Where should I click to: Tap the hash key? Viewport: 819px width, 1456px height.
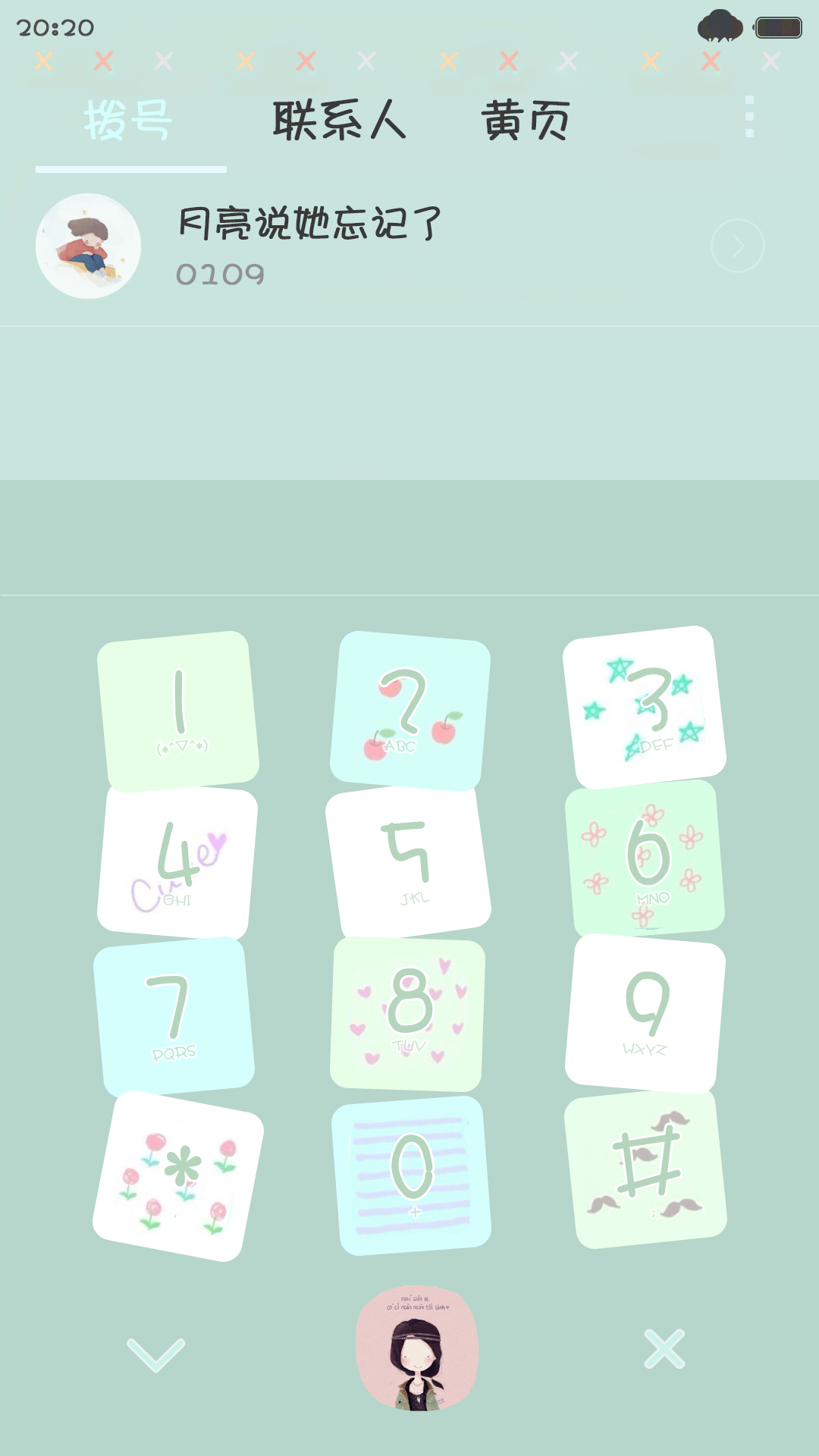click(645, 1169)
